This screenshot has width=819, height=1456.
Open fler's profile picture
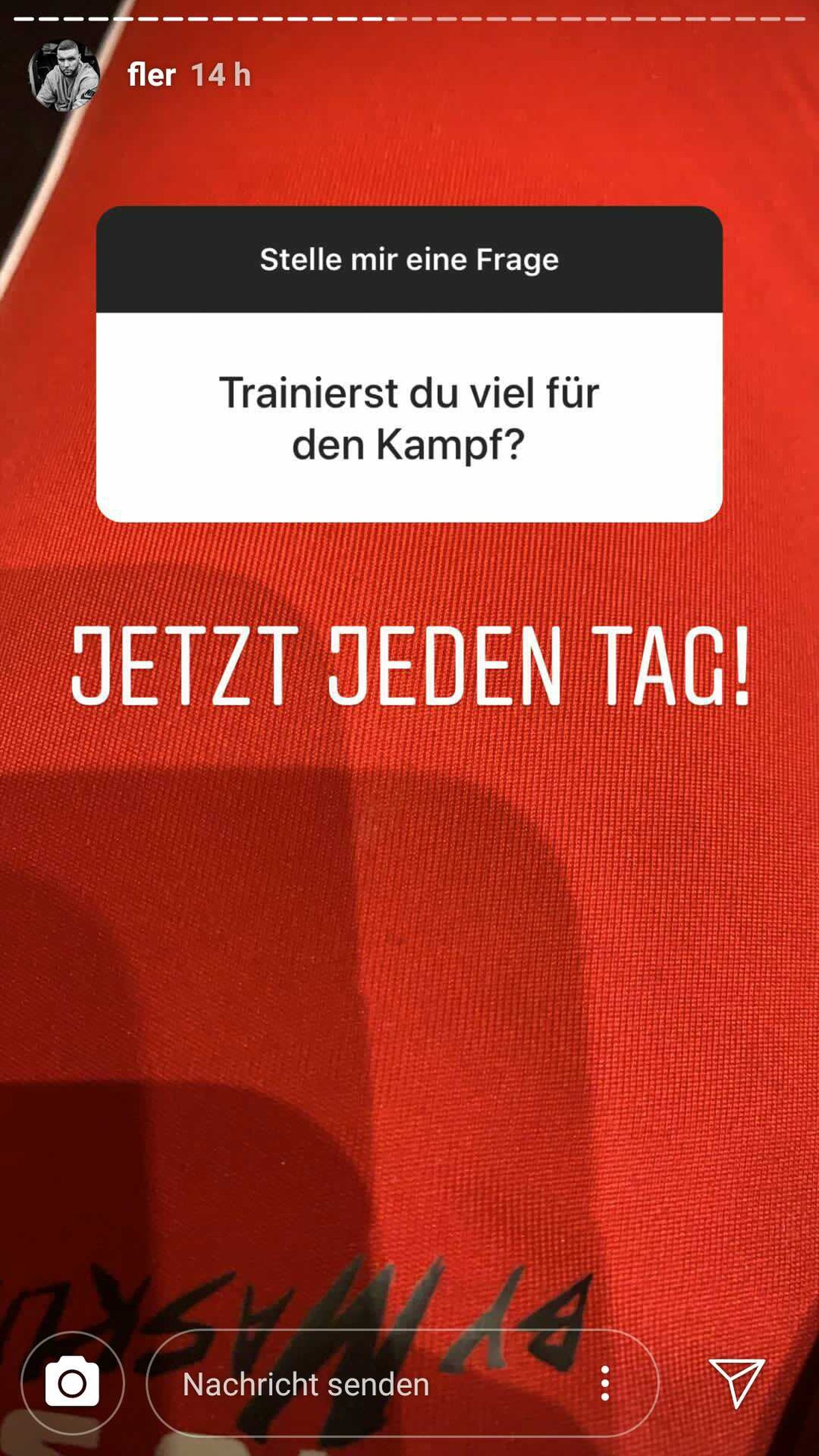pyautogui.click(x=63, y=75)
